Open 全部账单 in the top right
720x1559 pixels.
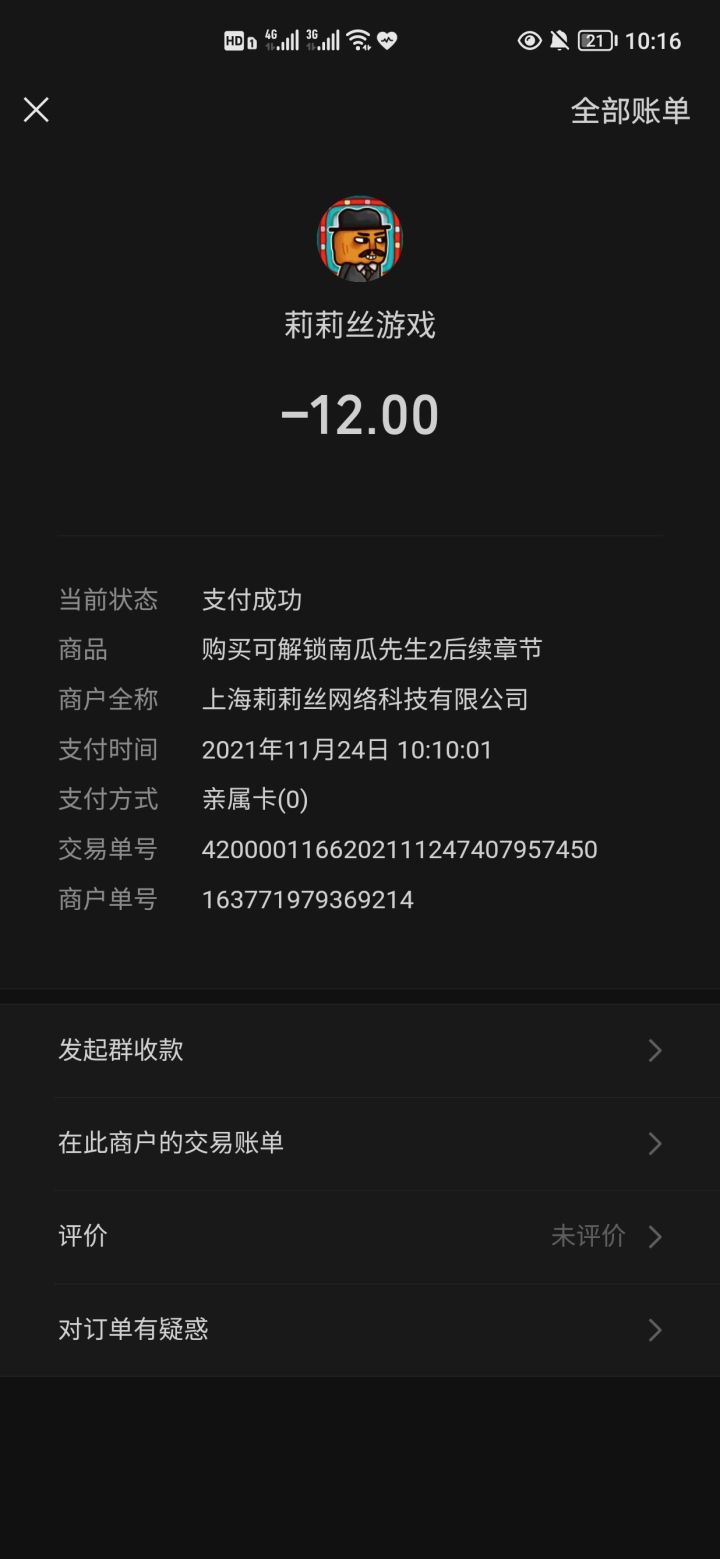click(629, 111)
